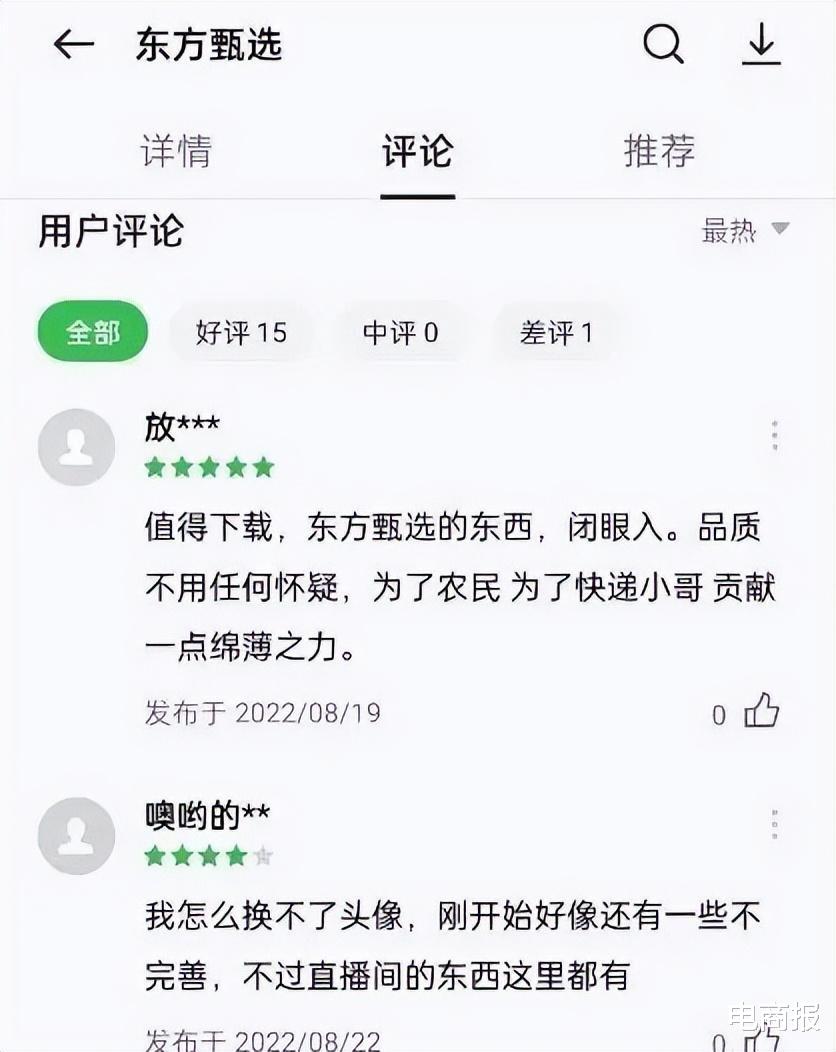Image resolution: width=836 pixels, height=1052 pixels.
Task: Expand the 中评 0 filter chip
Action: [400, 332]
